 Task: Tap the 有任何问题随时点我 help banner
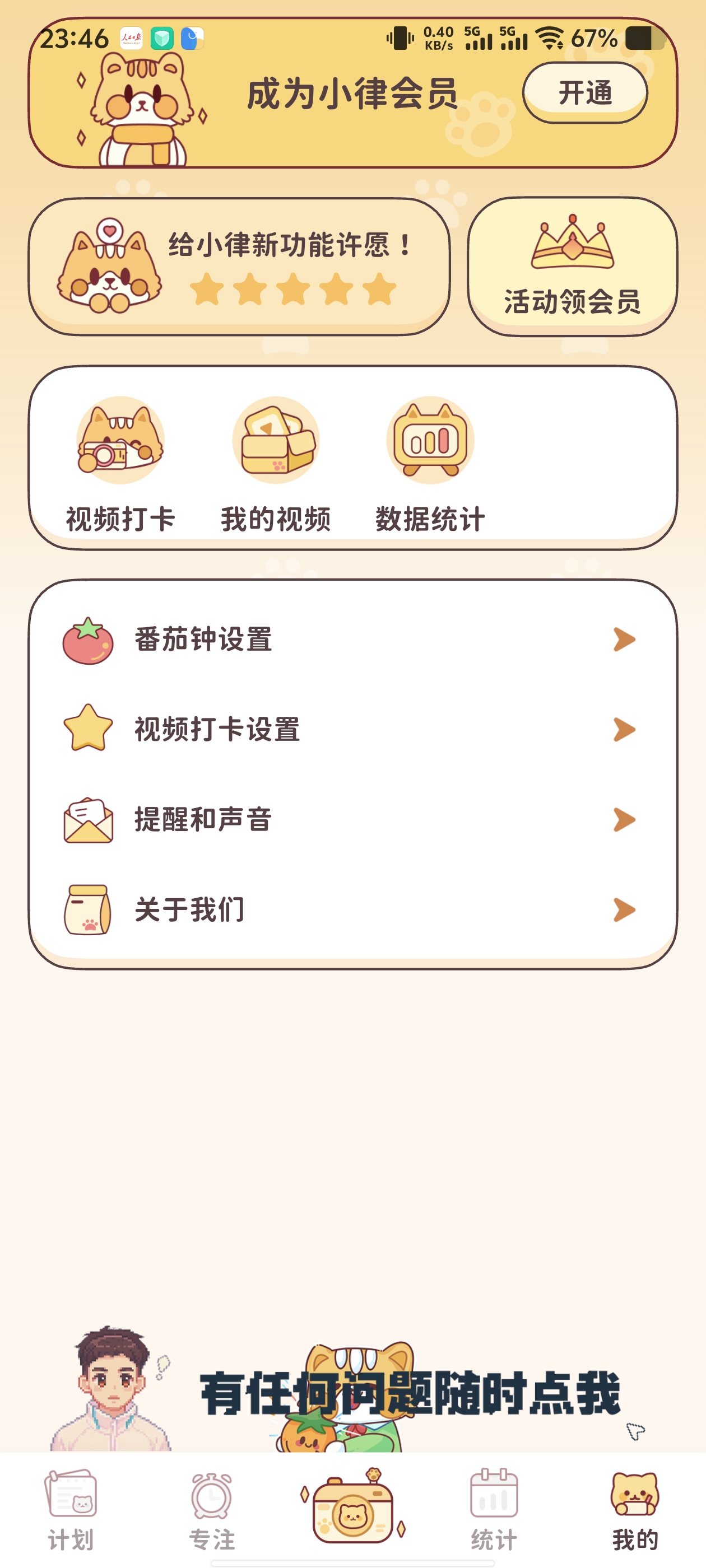click(410, 1394)
